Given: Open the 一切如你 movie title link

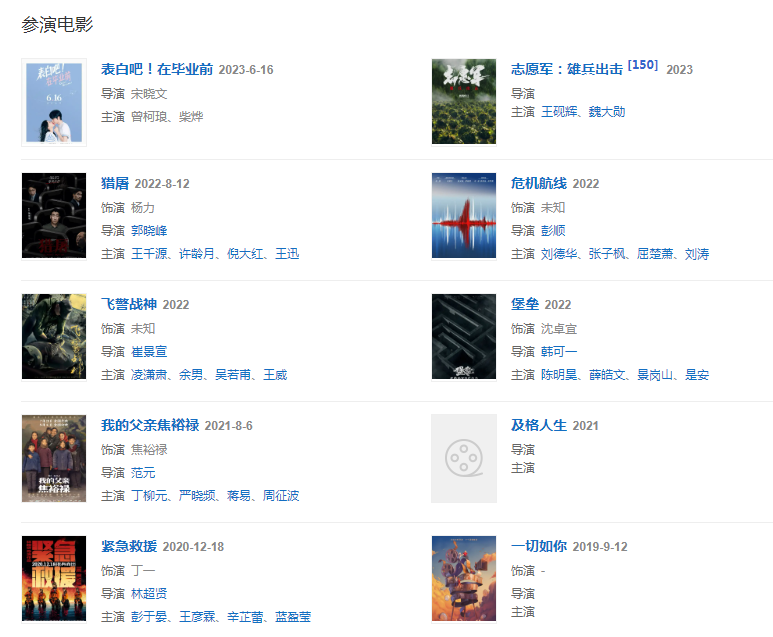Looking at the screenshot, I should [x=539, y=546].
